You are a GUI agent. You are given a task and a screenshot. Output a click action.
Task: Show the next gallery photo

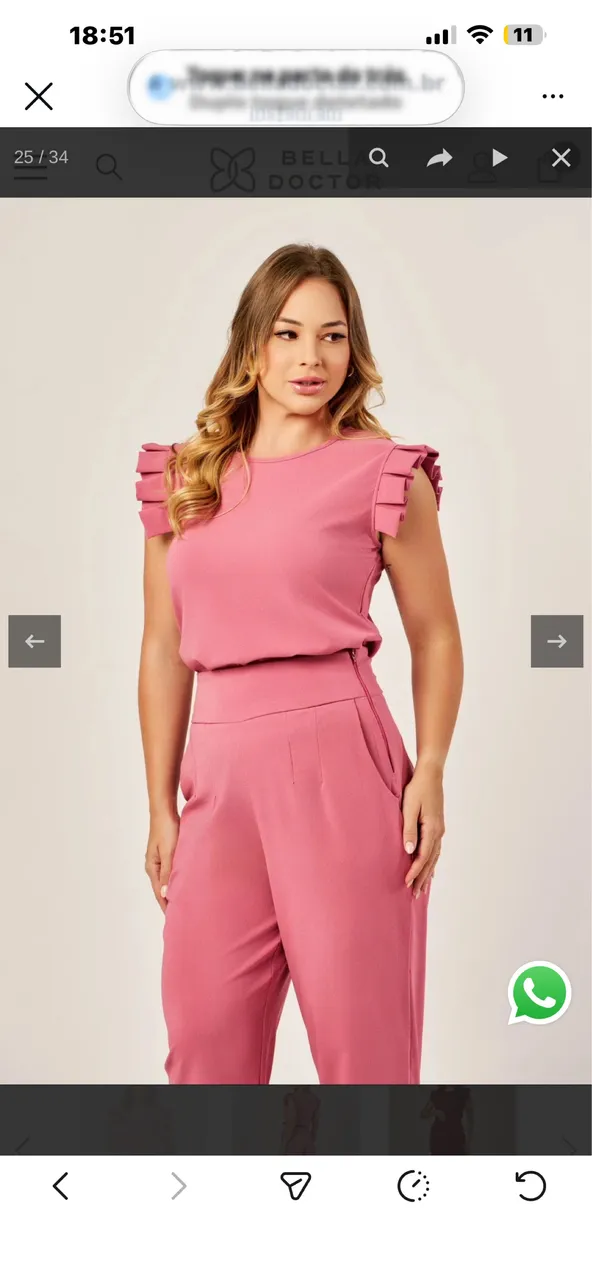tap(557, 641)
